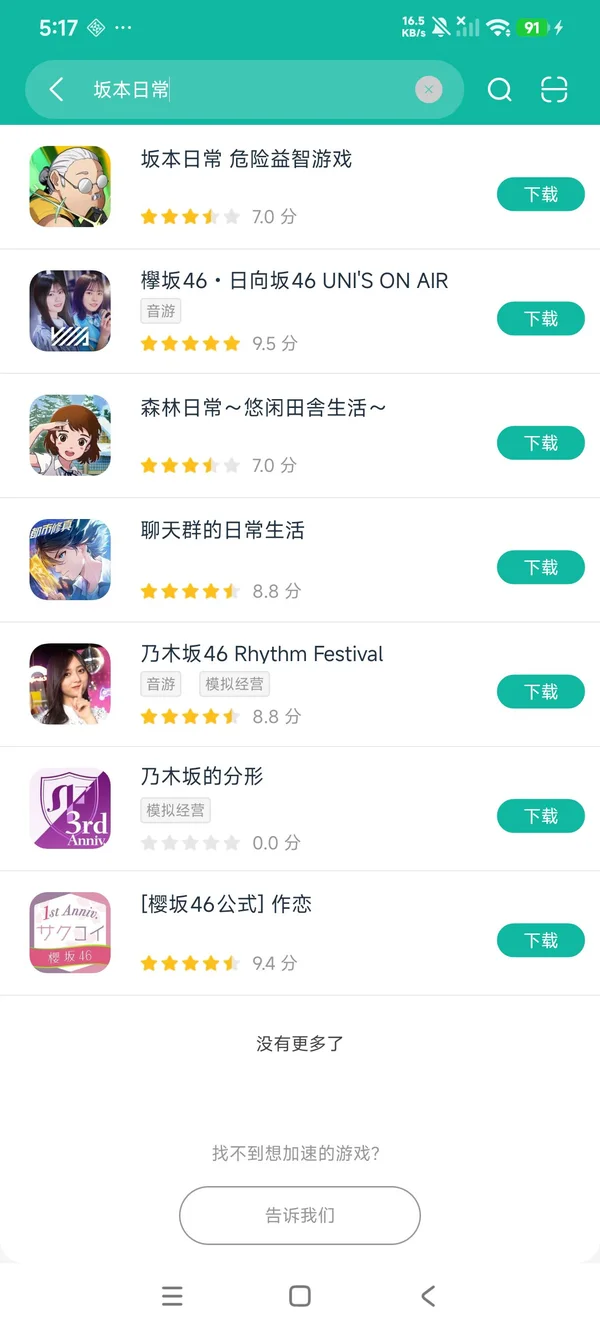Image resolution: width=600 pixels, height=1333 pixels.
Task: Open 乃木坂46 Rhythm Festival result
Action: pyautogui.click(x=262, y=655)
